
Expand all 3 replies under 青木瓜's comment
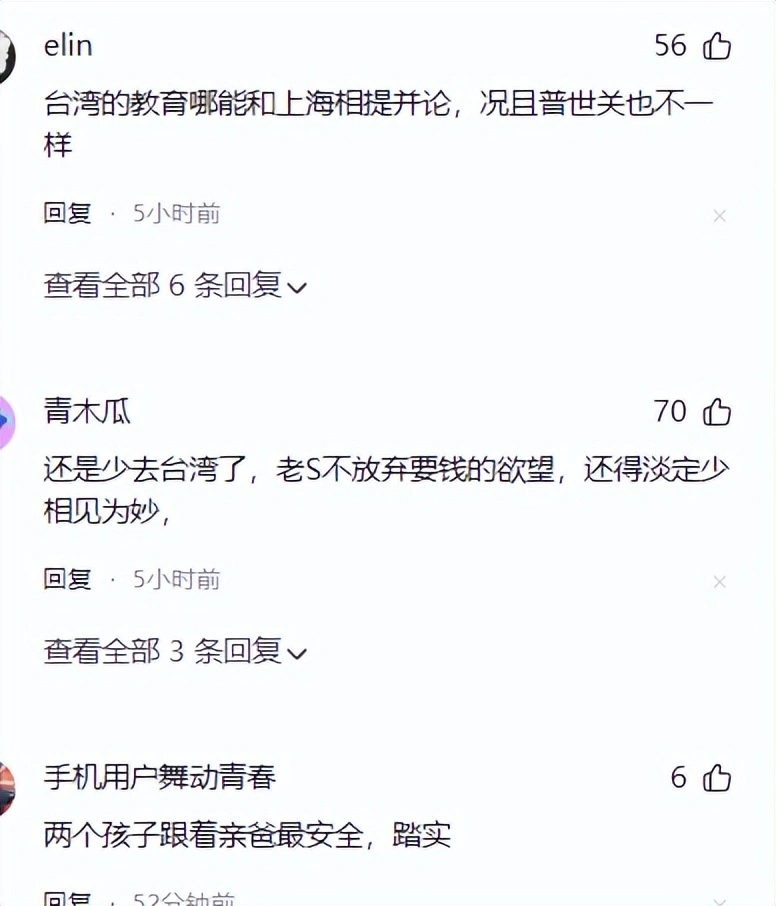175,652
